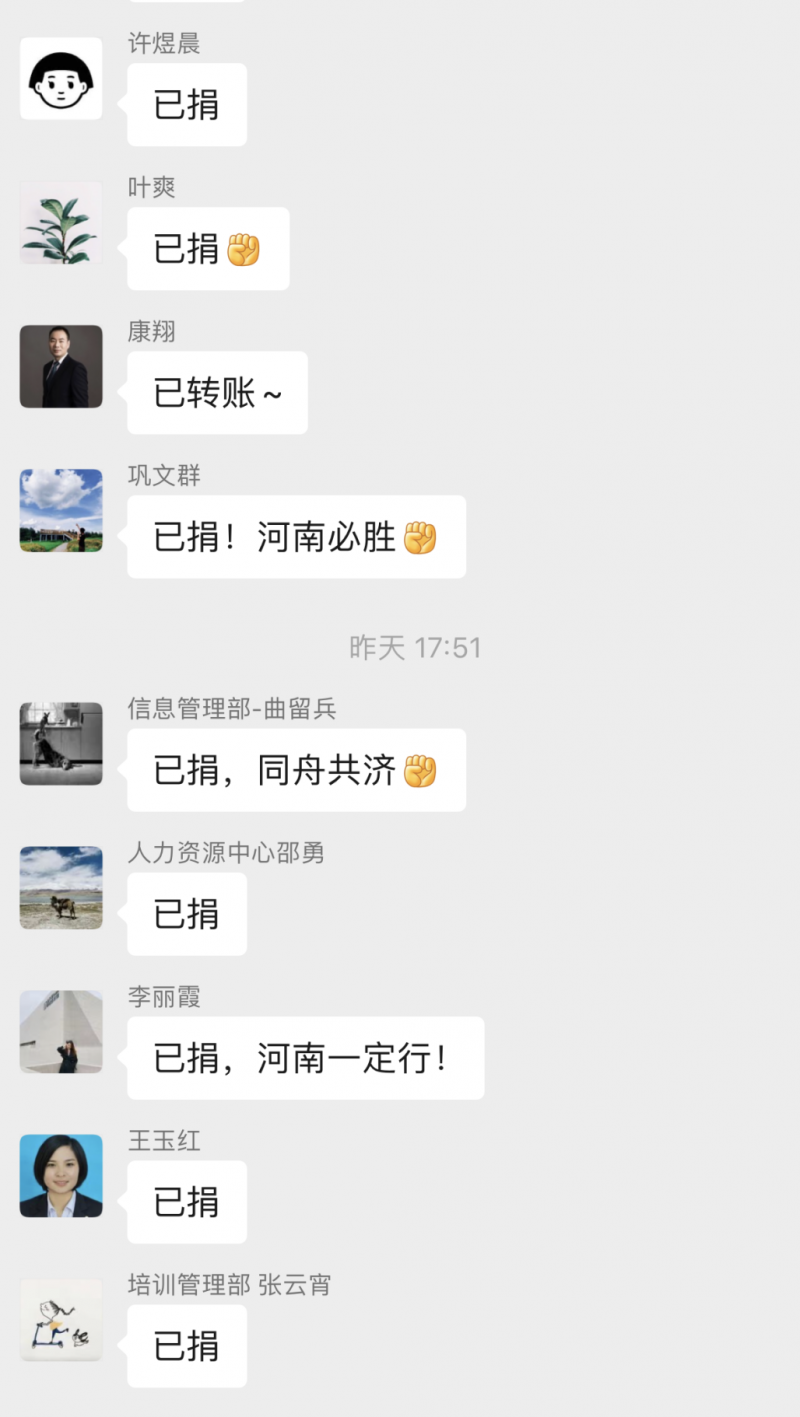Image resolution: width=800 pixels, height=1417 pixels.
Task: Open 许煜晨's profile avatar
Action: click(x=61, y=78)
